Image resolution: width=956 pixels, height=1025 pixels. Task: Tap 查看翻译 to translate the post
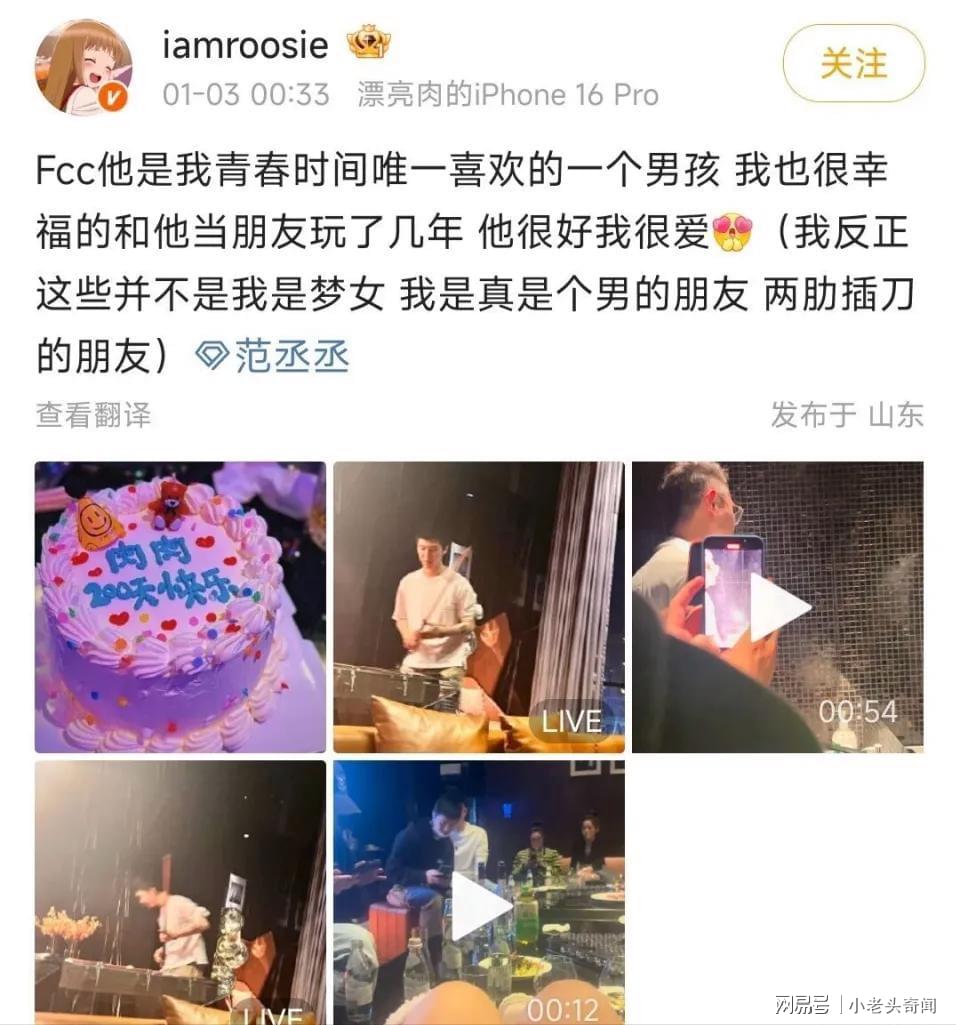point(93,414)
